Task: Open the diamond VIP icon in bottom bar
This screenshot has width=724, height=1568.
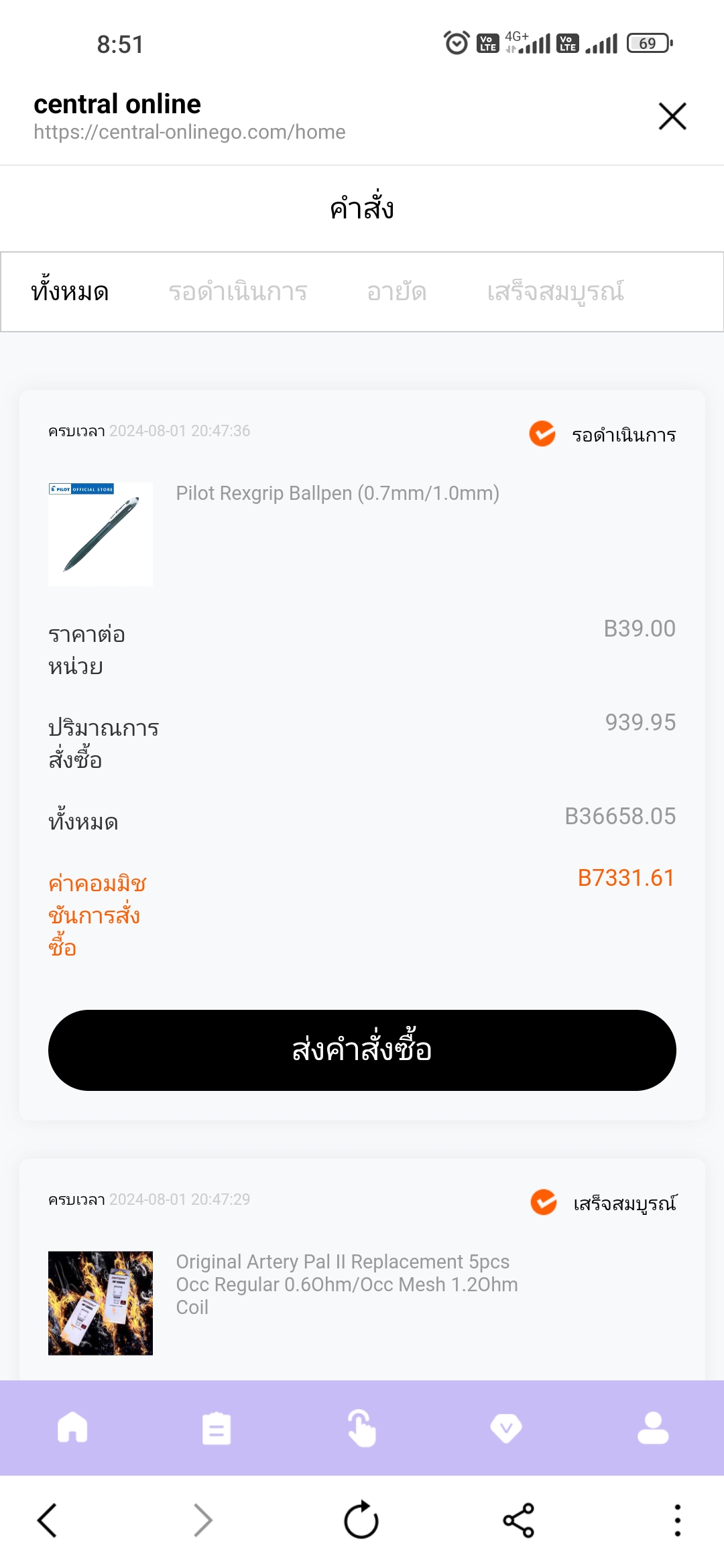Action: (506, 1428)
